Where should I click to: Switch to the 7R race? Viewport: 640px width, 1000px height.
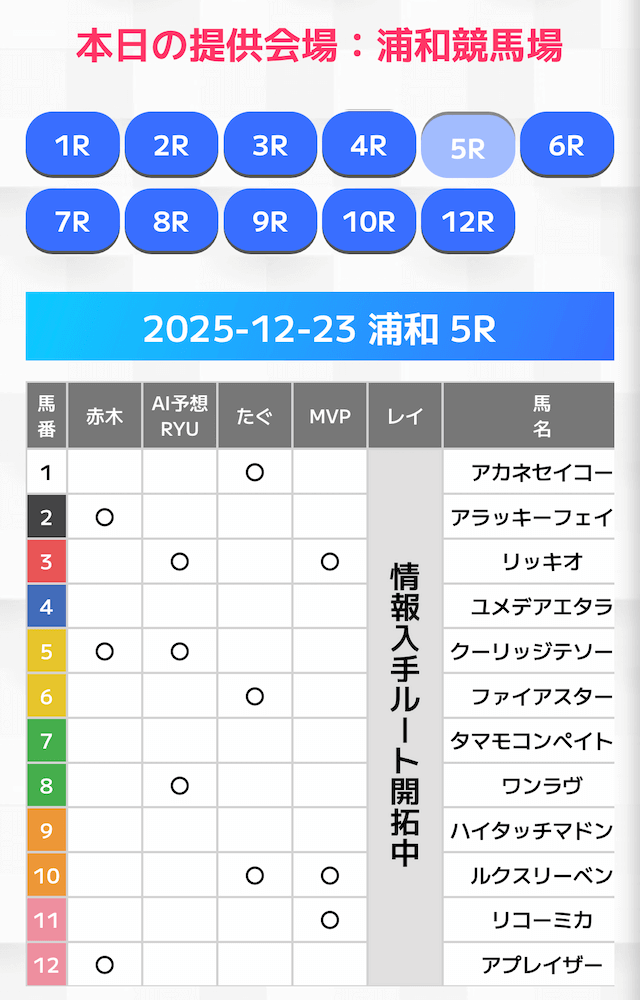point(72,221)
